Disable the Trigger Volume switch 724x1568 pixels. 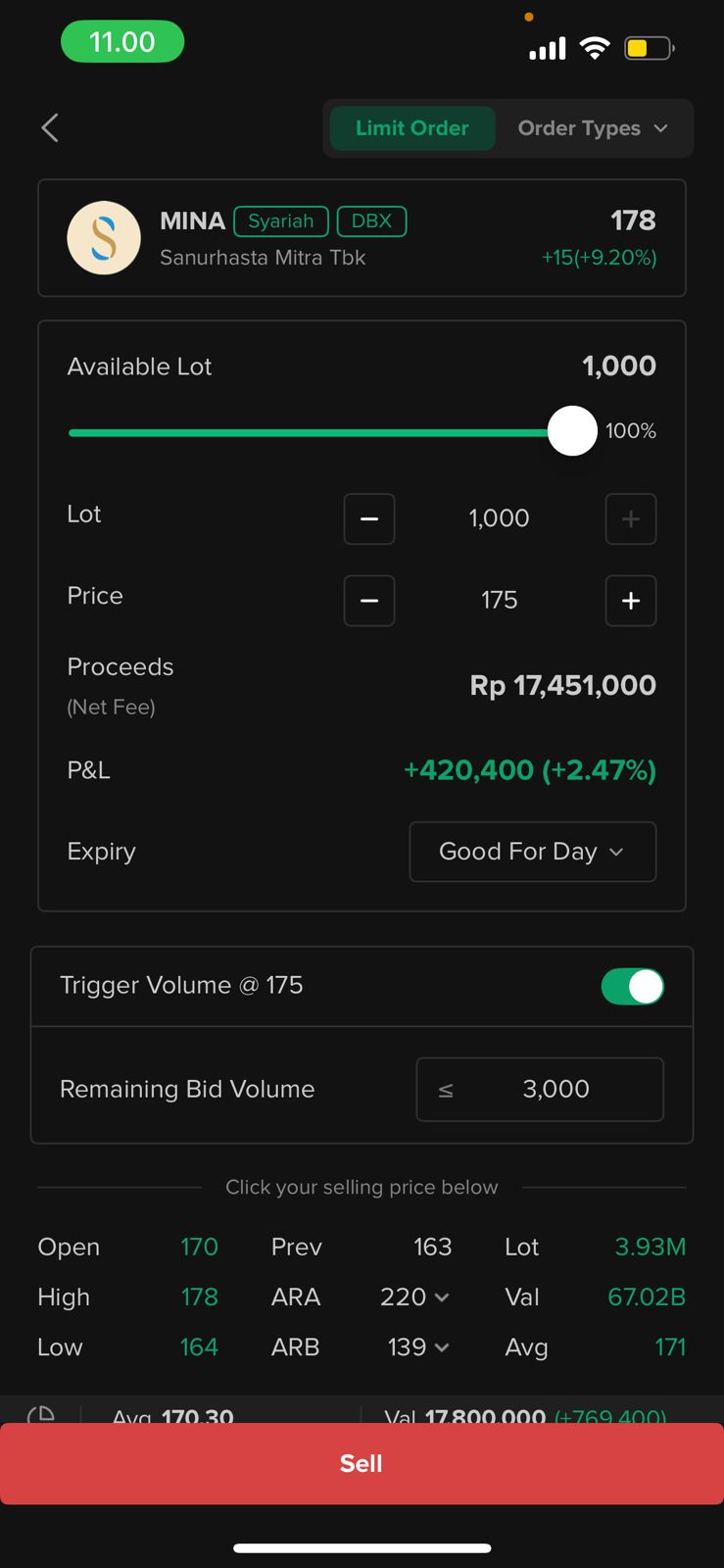coord(632,986)
